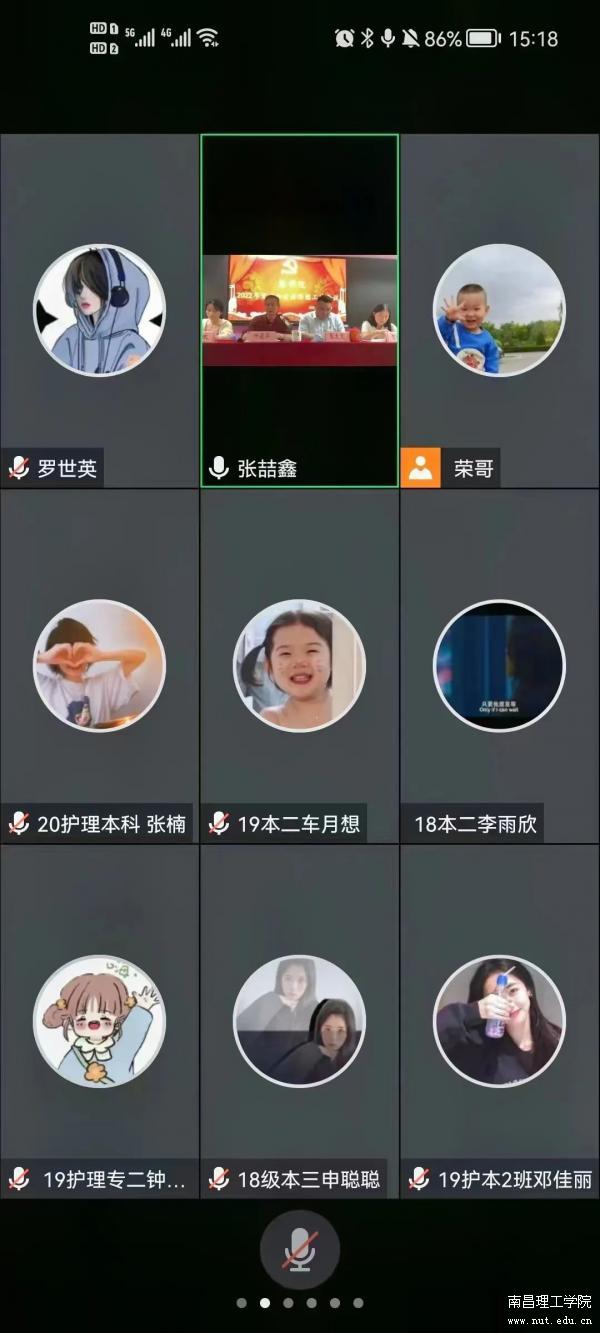Open 张喆鑫's shared video tile
Screen dimensions: 600x1333
coord(299,310)
